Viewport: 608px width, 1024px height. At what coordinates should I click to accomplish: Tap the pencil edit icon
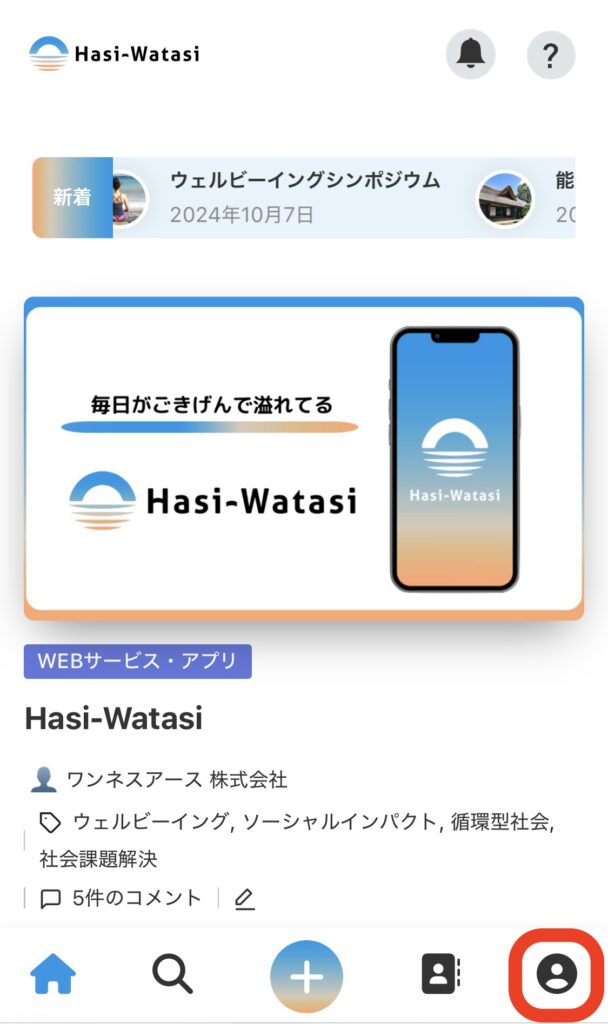click(244, 898)
